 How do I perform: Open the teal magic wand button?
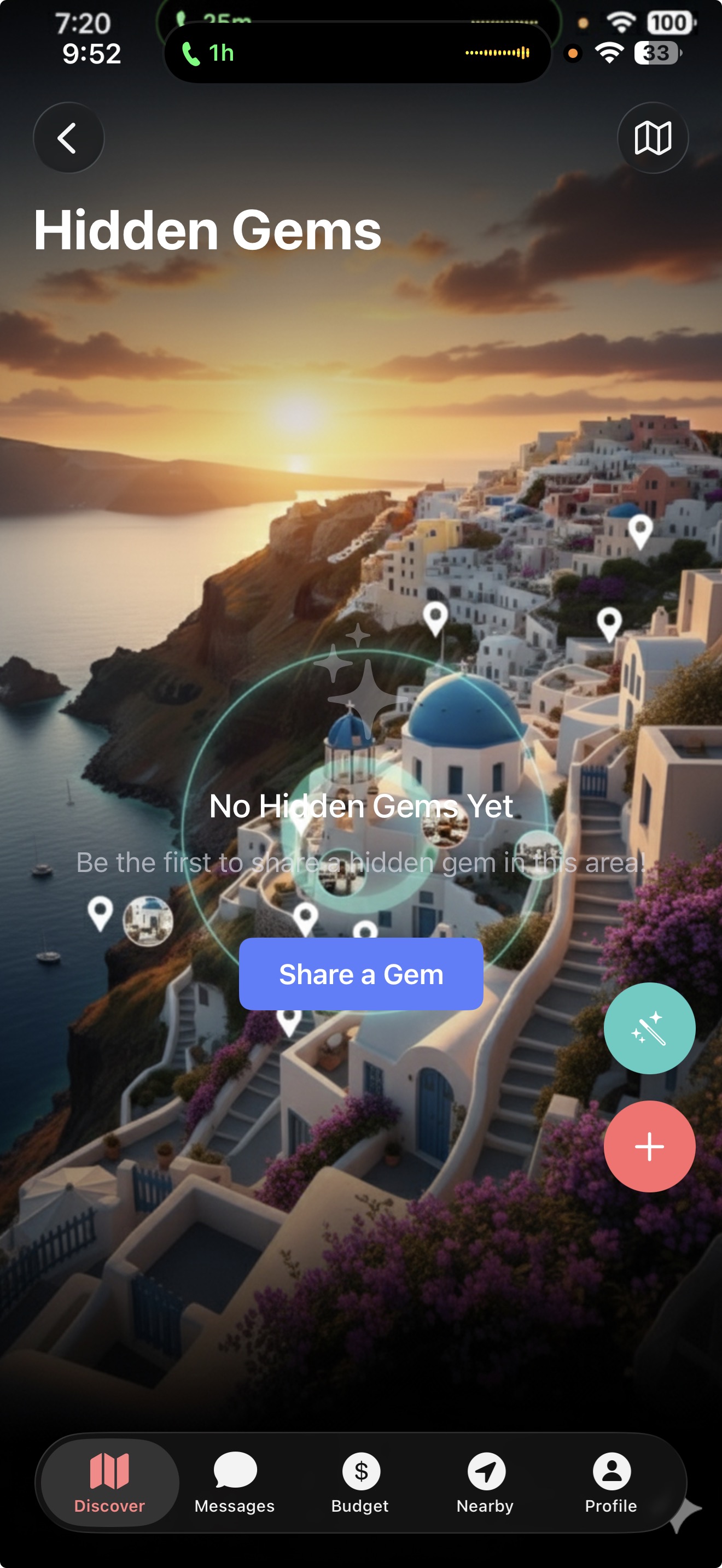(649, 1028)
